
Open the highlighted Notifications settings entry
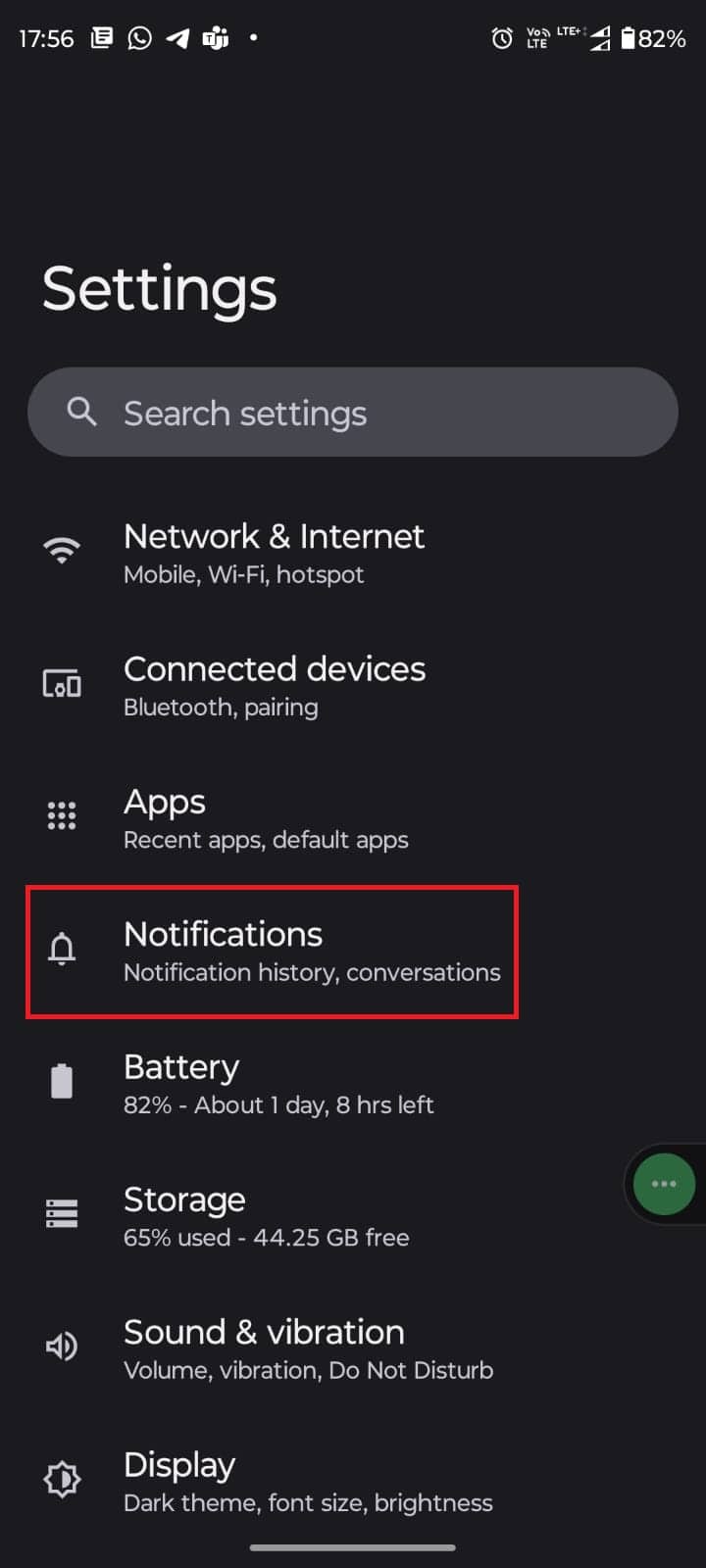(272, 951)
